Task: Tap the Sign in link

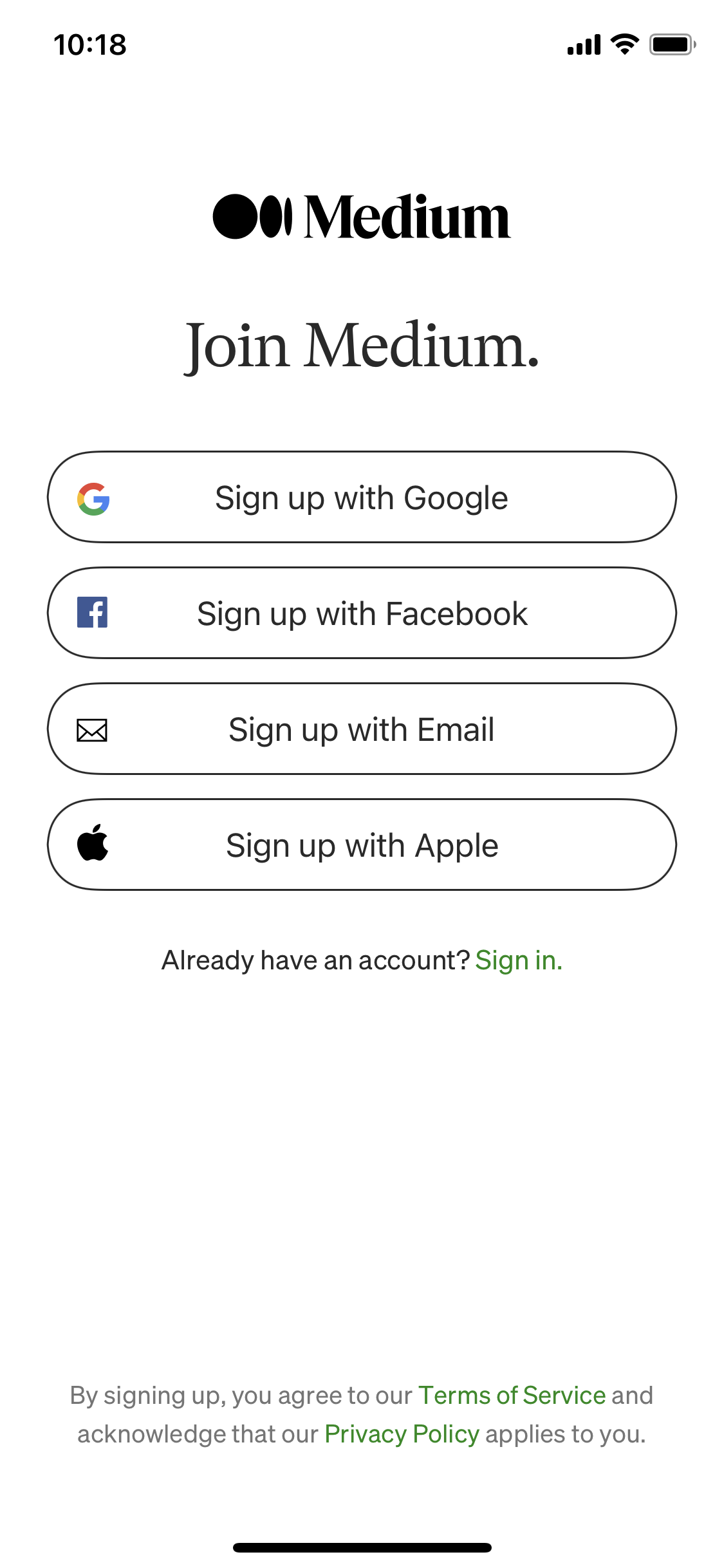Action: (518, 960)
